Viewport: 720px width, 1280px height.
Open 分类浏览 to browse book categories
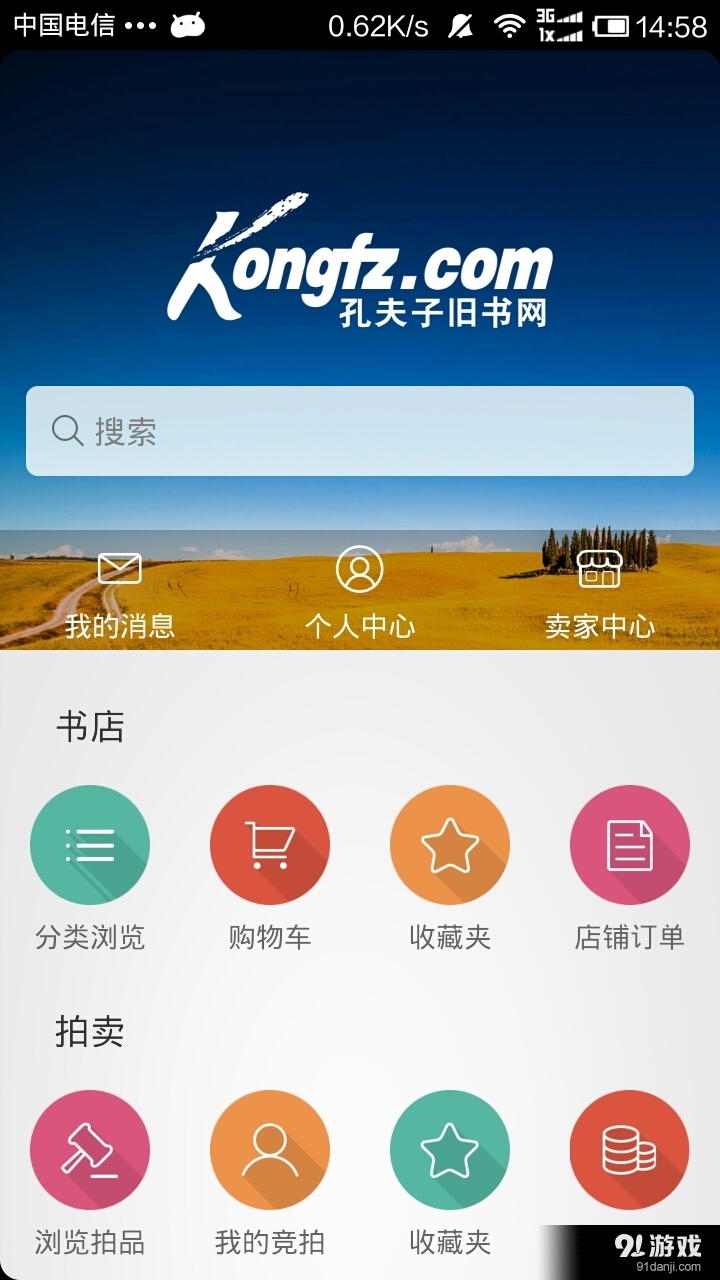pyautogui.click(x=90, y=844)
